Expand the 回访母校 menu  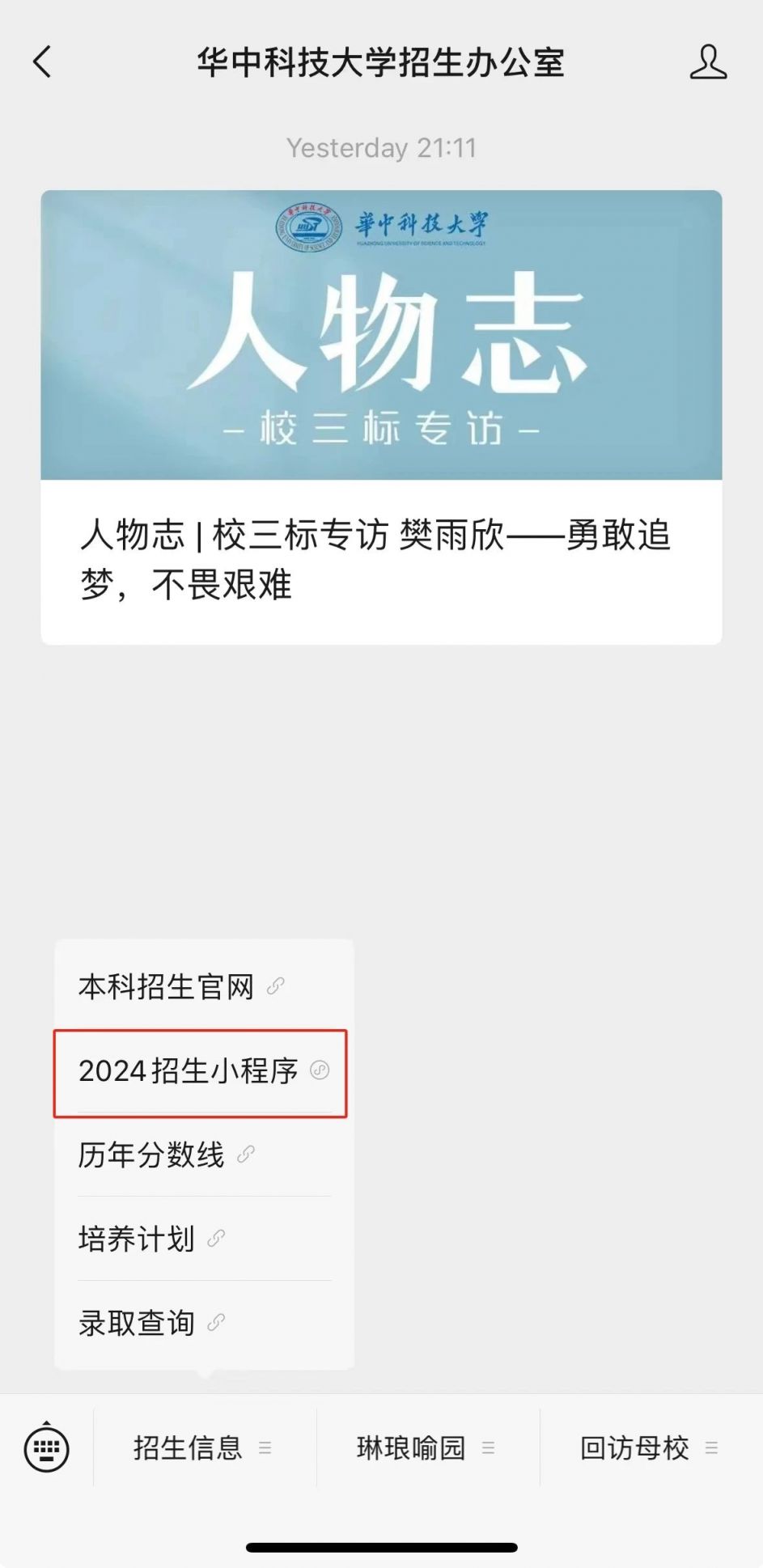(x=649, y=1447)
